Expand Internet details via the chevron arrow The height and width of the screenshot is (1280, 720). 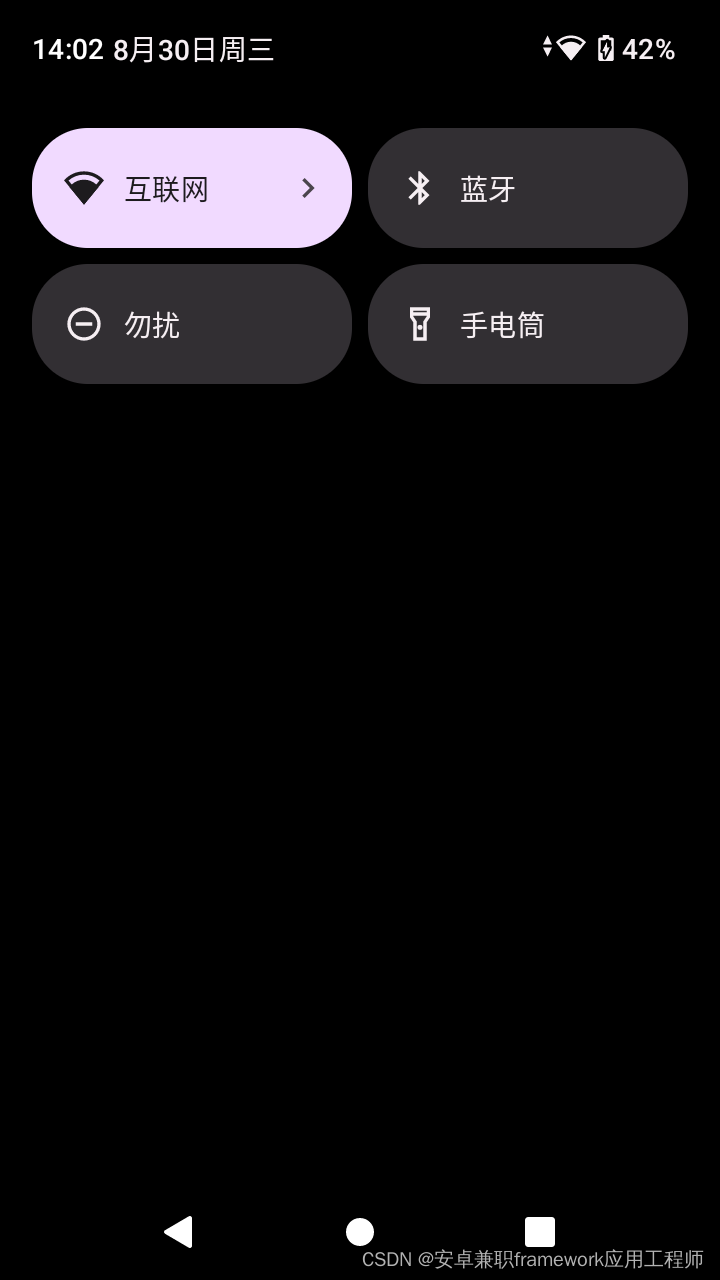point(308,188)
